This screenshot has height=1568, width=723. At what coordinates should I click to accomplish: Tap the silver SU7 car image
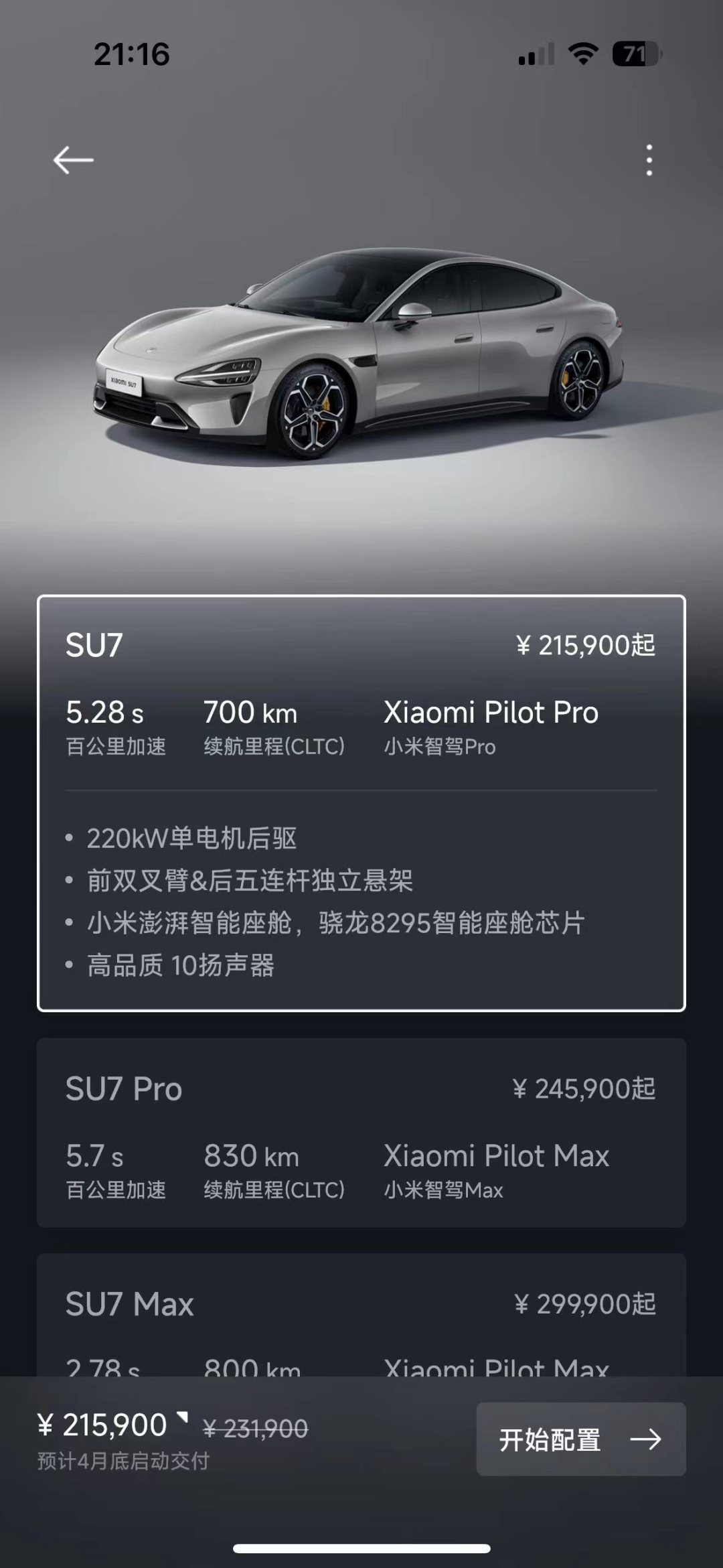coord(361,348)
